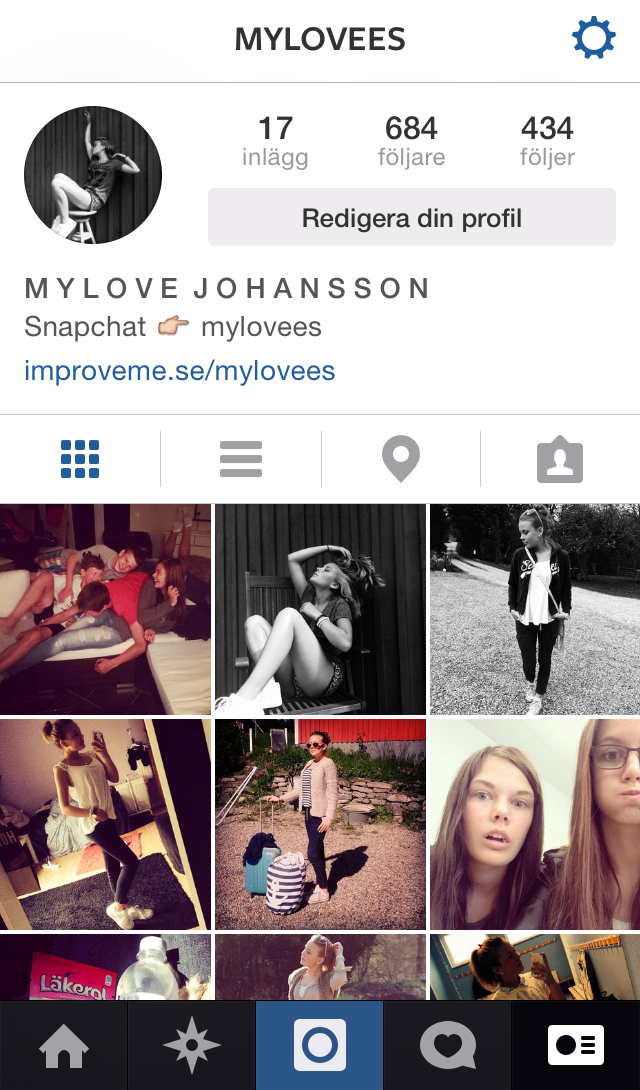View the 434 följer list
Viewport: 640px width, 1090px height.
pos(547,141)
